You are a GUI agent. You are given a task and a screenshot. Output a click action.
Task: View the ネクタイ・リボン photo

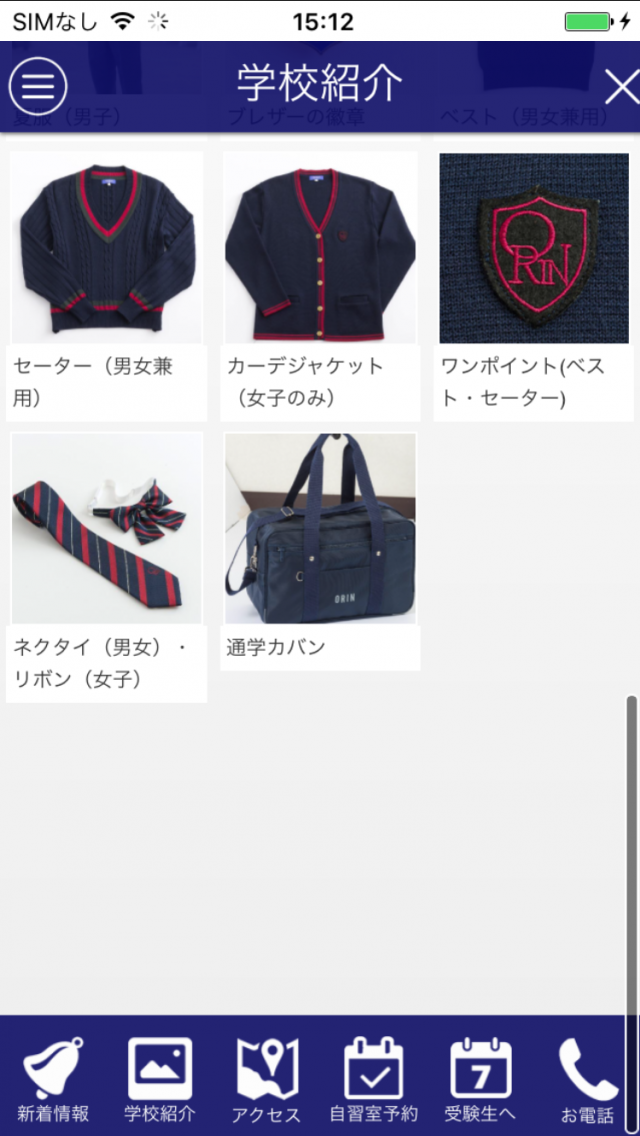click(106, 528)
